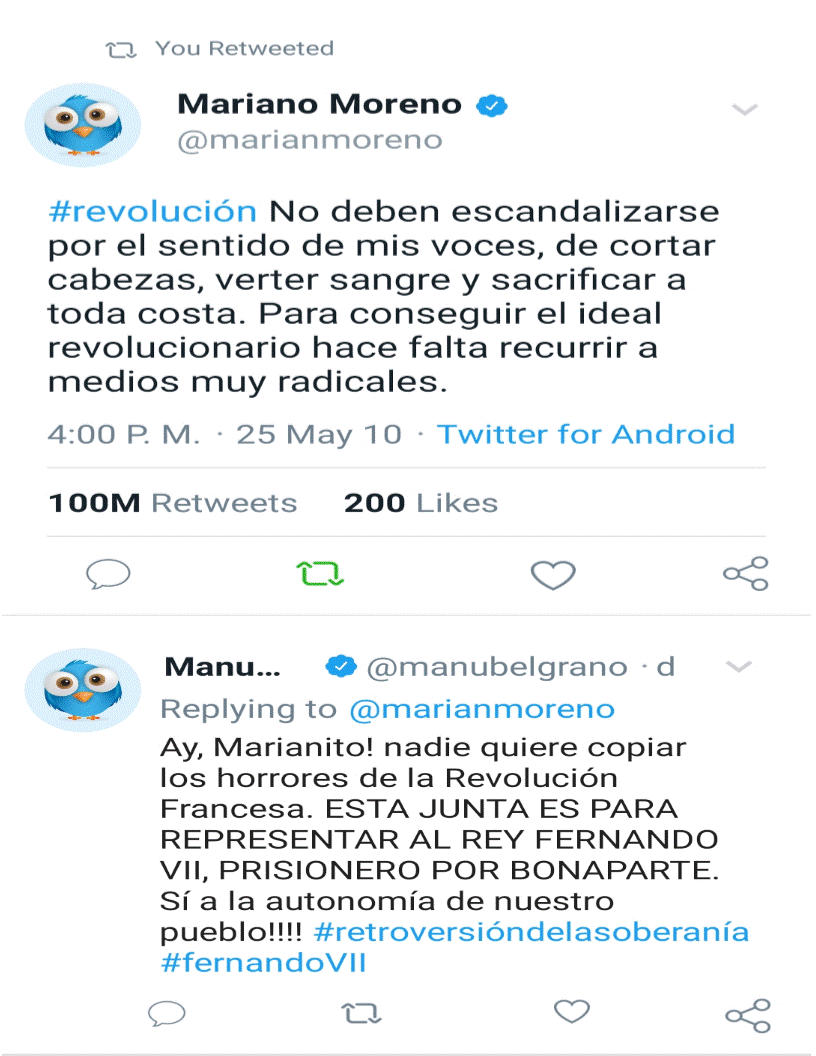Open Mariano Moreno's profile picture
Viewport: 816px width, 1056px height.
click(83, 123)
